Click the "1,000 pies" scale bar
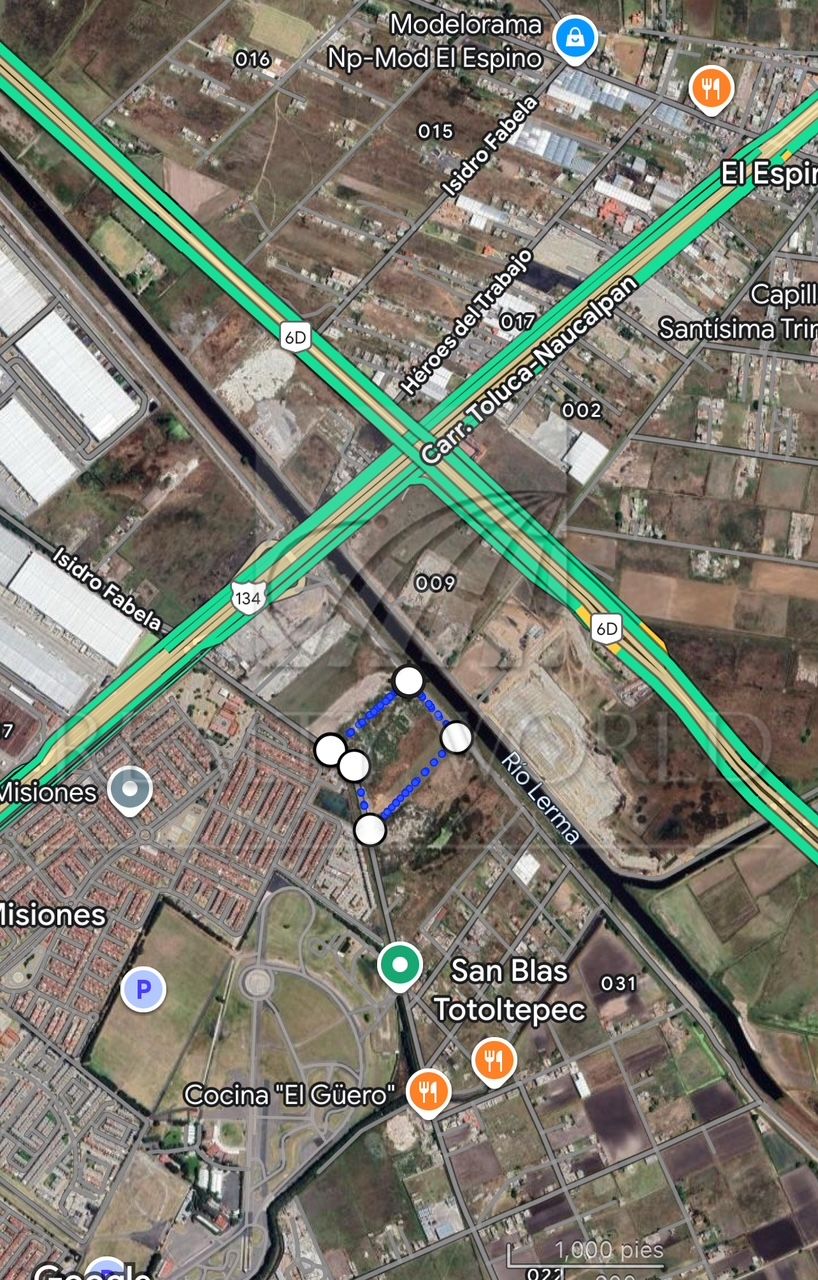This screenshot has height=1280, width=818. [x=610, y=1250]
